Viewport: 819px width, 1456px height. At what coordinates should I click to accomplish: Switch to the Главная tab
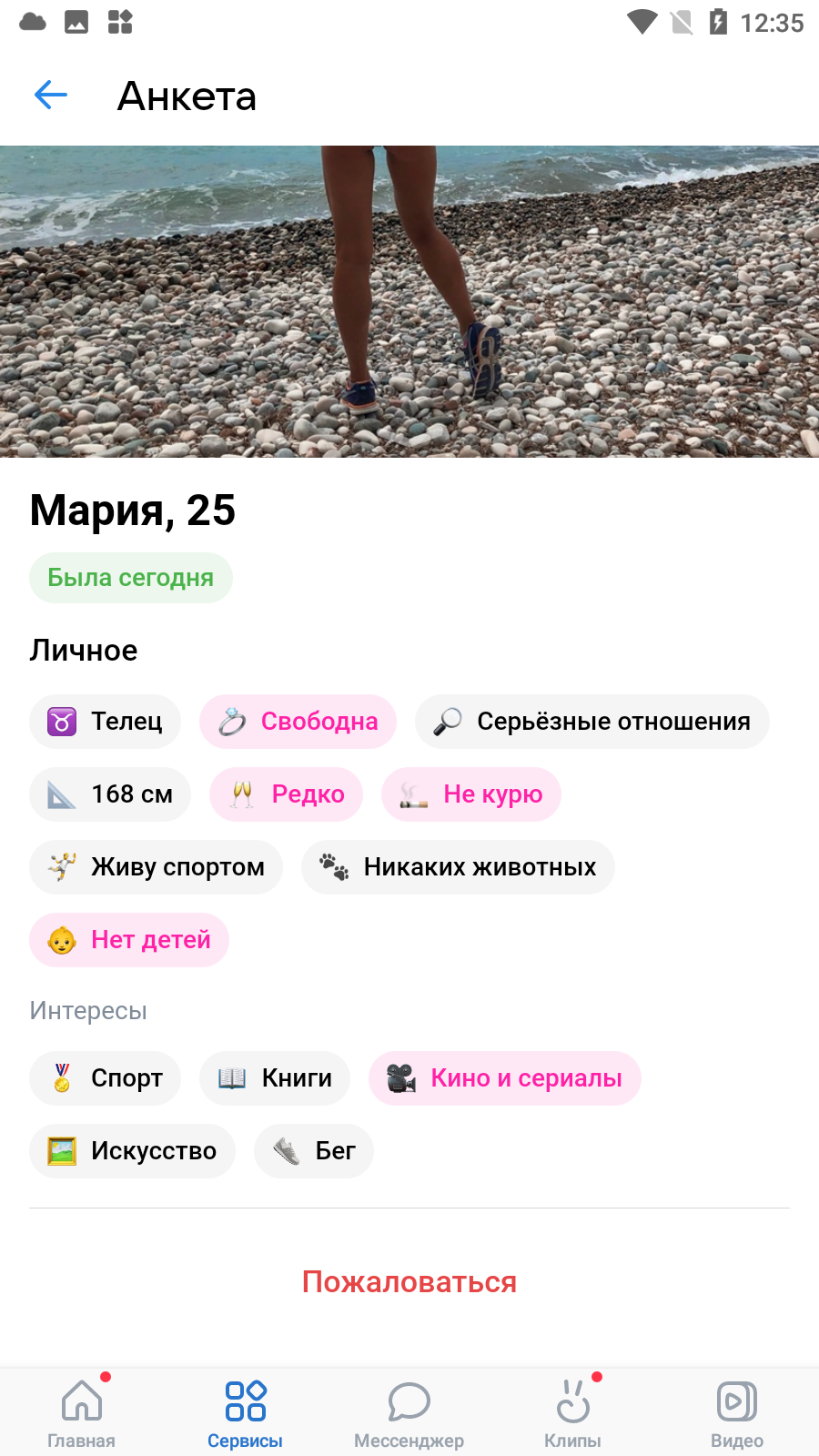click(x=82, y=1412)
